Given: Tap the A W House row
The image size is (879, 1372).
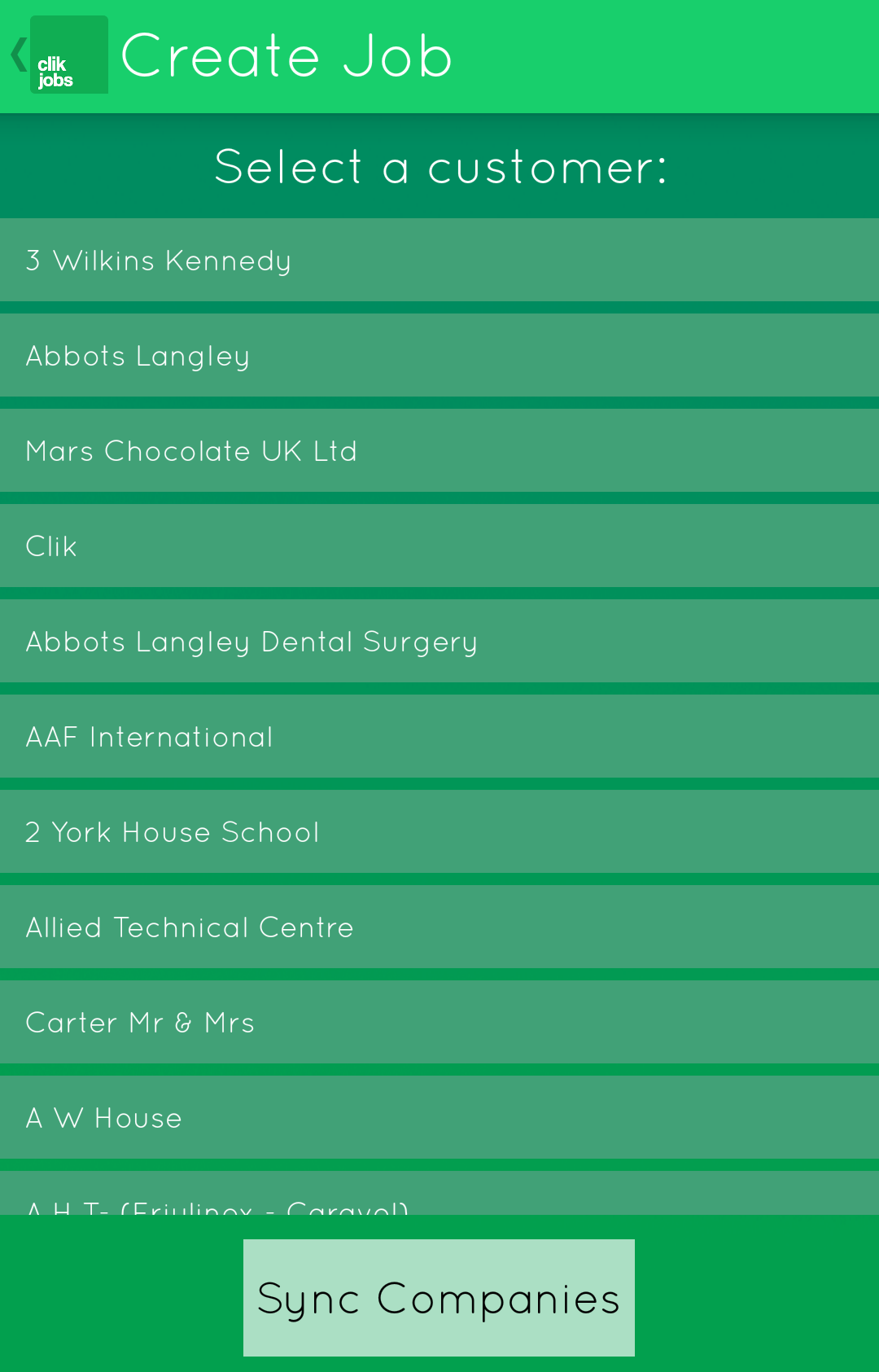Looking at the screenshot, I should click(x=439, y=1118).
